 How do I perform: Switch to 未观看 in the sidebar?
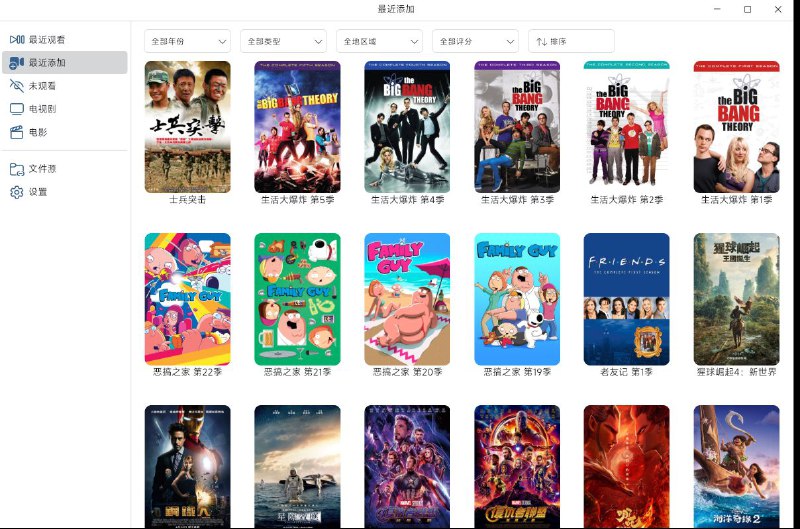coord(43,86)
